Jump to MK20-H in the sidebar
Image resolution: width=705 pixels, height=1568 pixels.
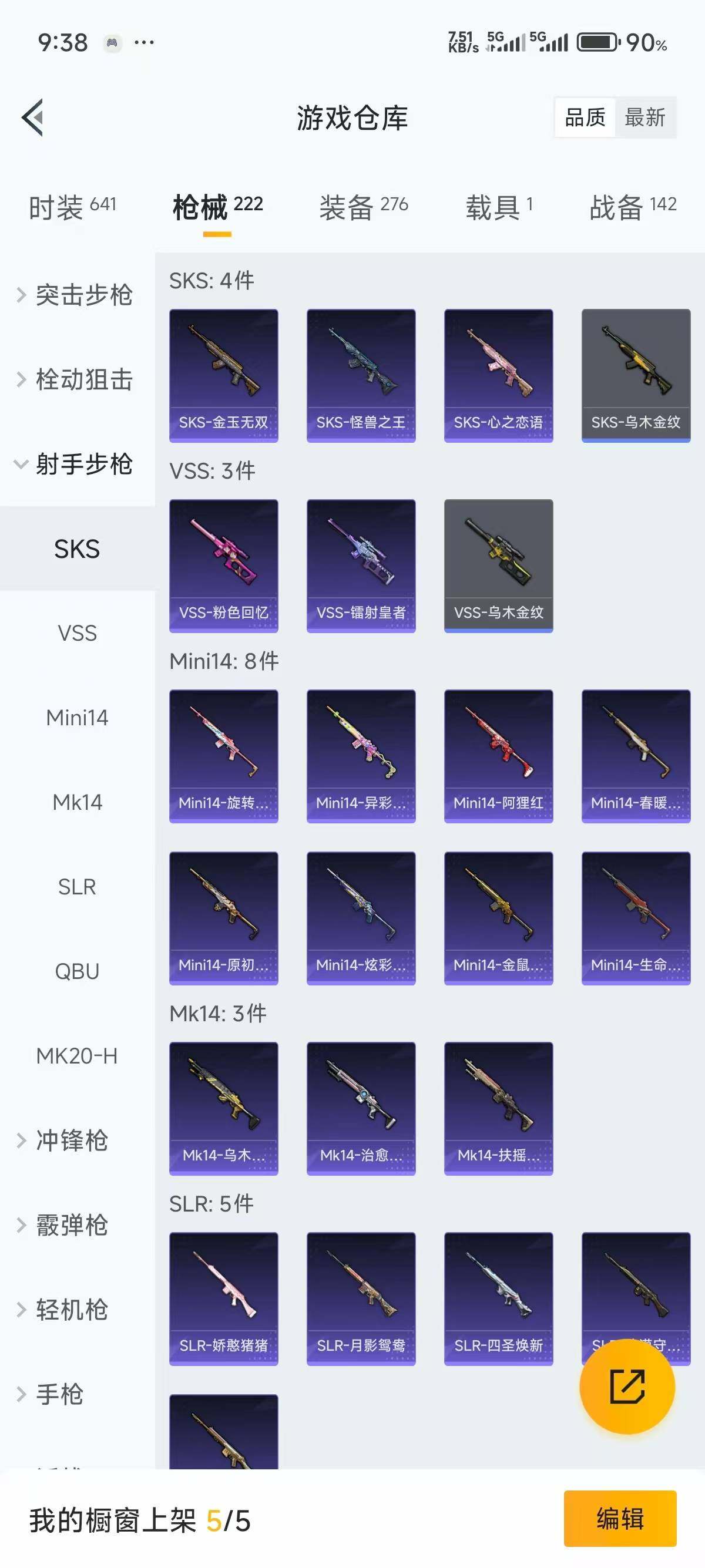pos(78,1056)
